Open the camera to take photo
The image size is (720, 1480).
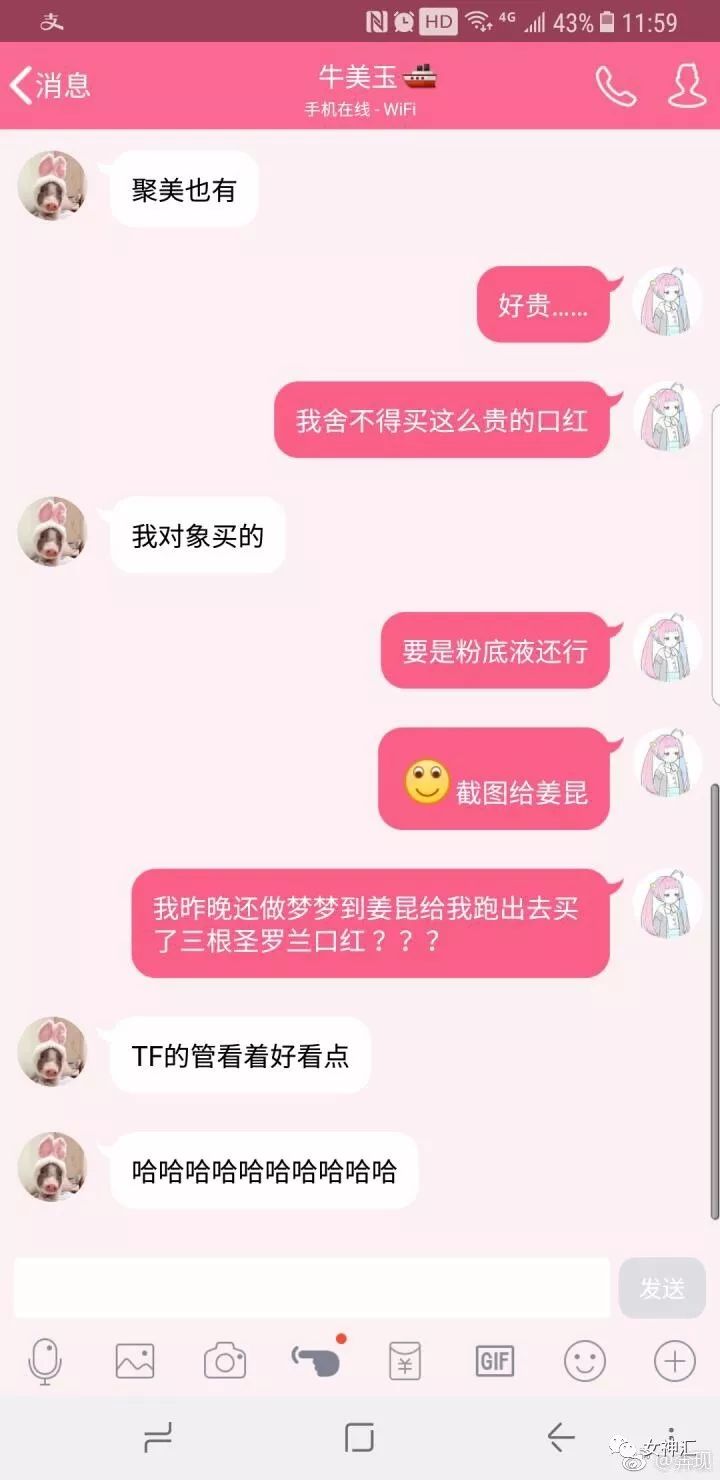225,1361
